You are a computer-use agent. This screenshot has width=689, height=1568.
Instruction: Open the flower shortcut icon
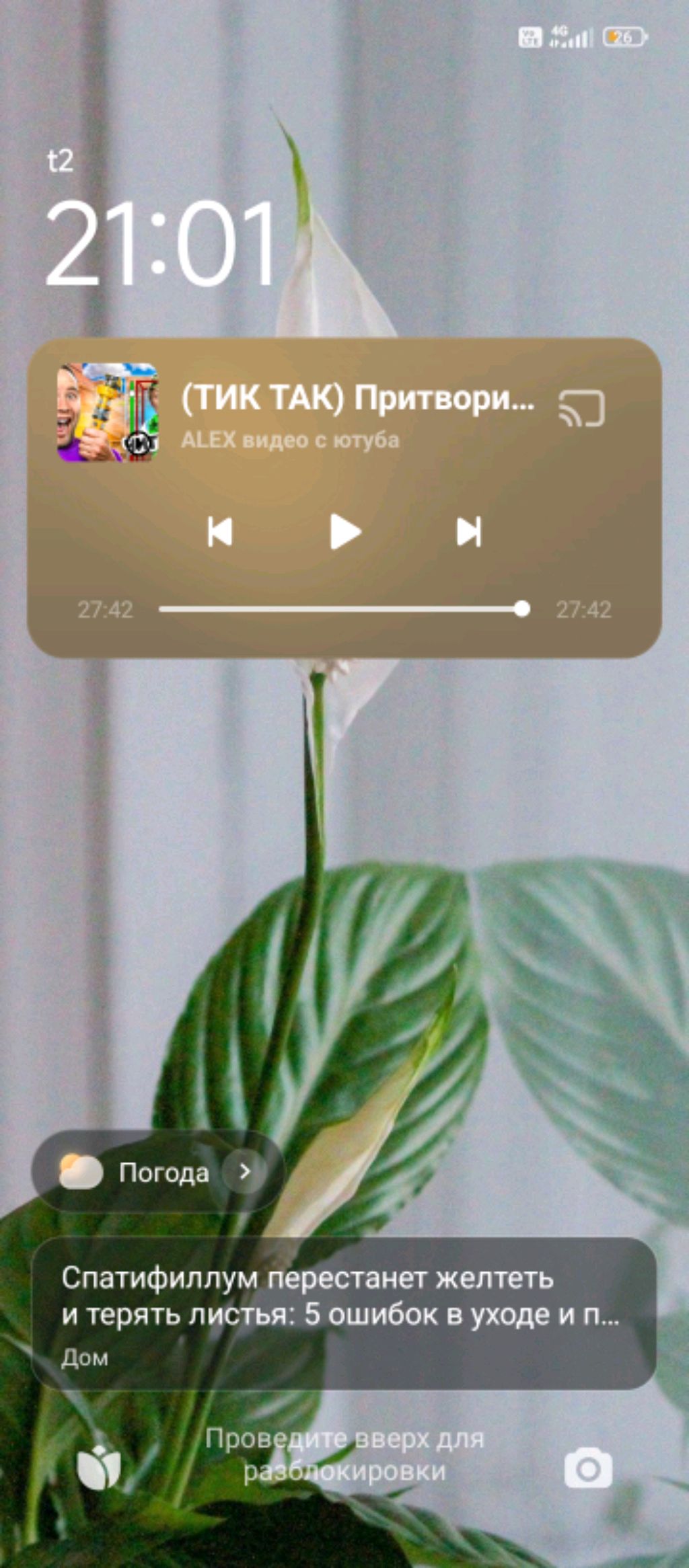[x=99, y=1466]
